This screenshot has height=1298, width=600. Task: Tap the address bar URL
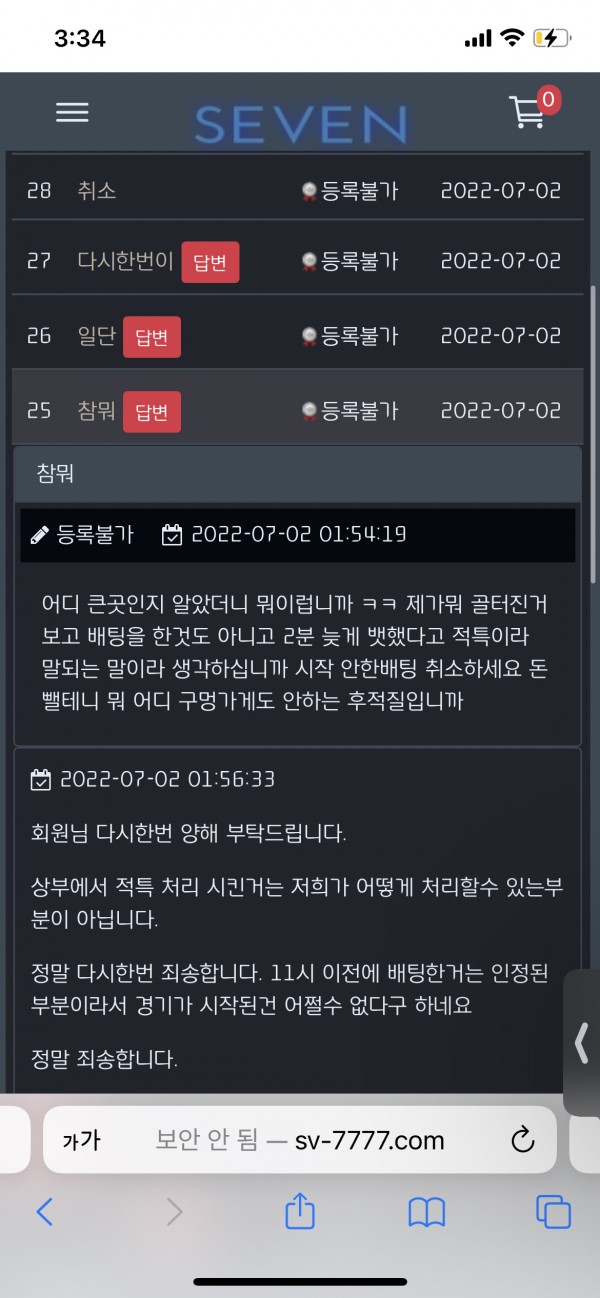pos(300,1140)
